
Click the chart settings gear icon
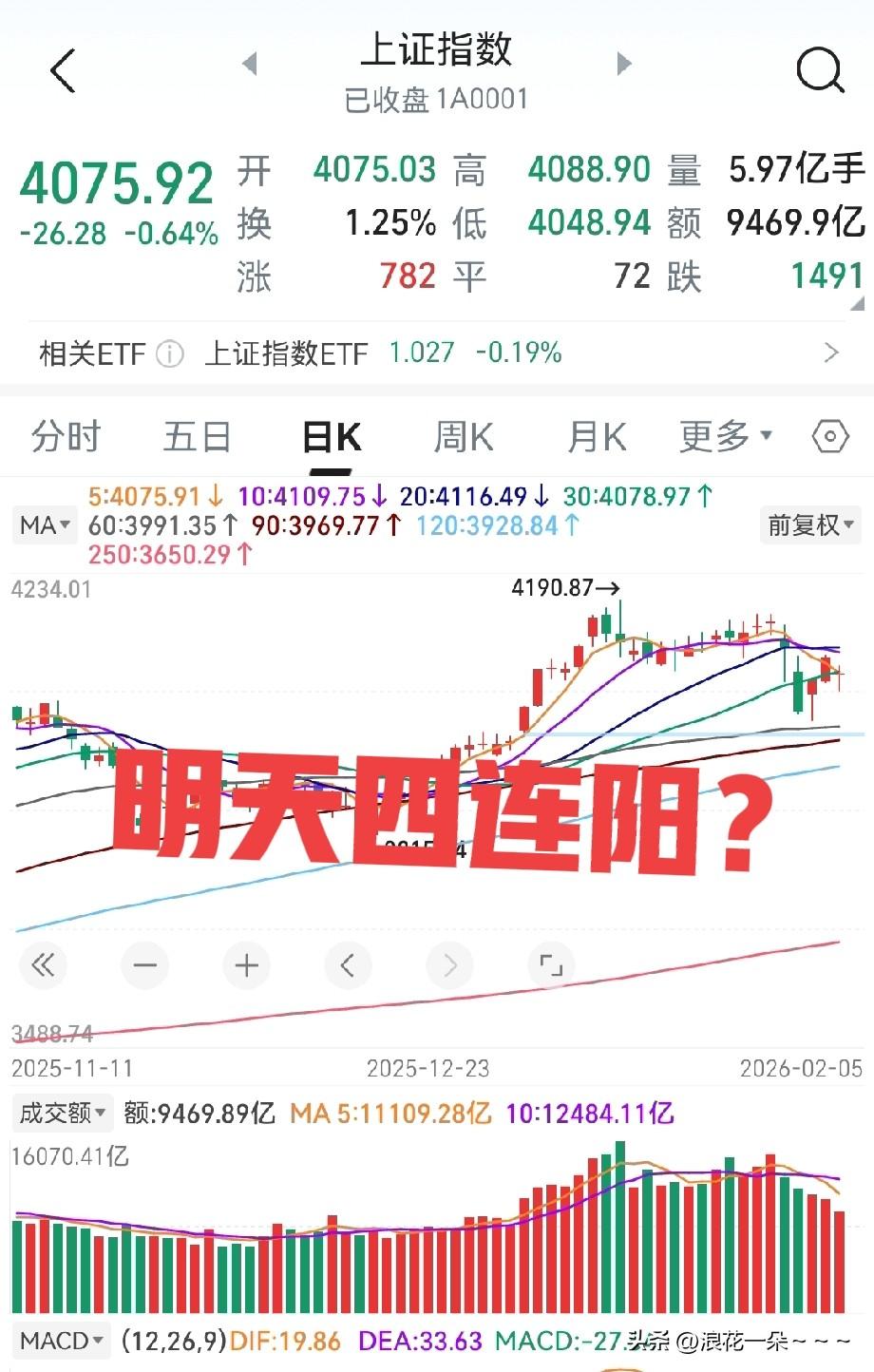tap(828, 436)
